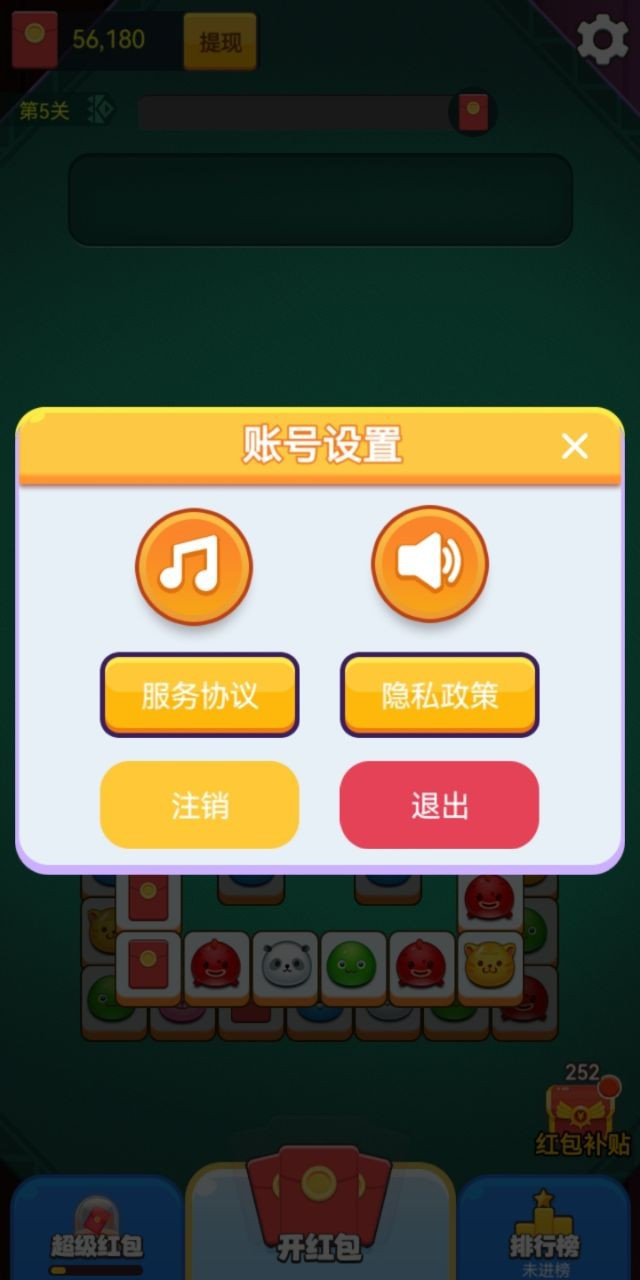Image resolution: width=640 pixels, height=1280 pixels.
Task: View the 隐私政策 privacy policy
Action: [x=440, y=695]
